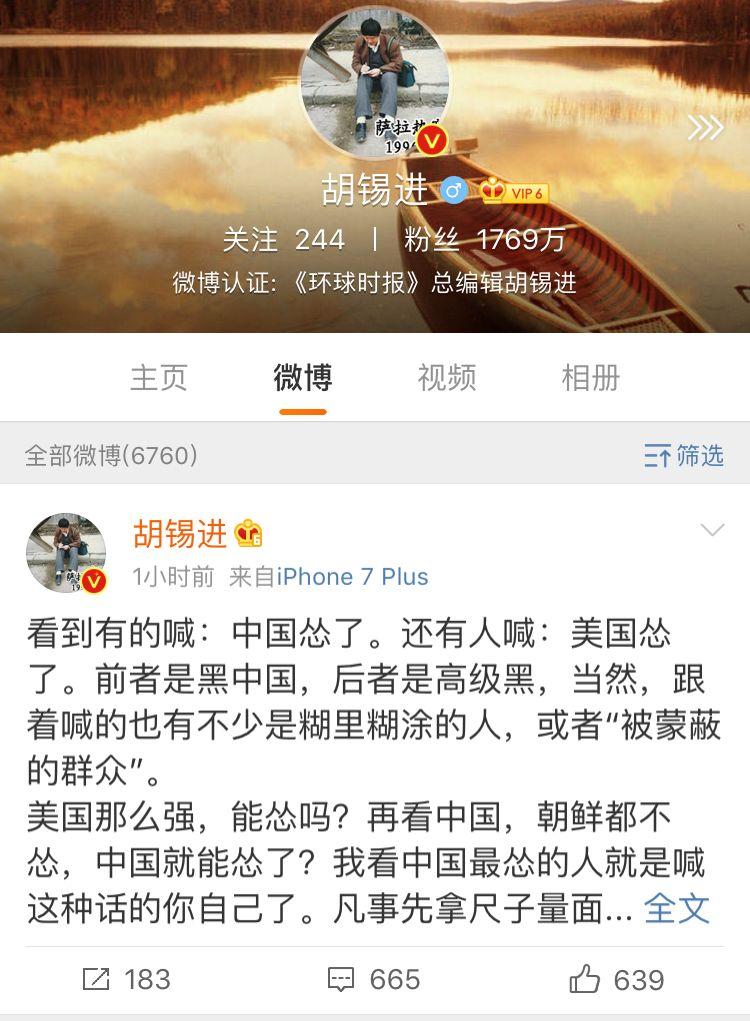Select the 微博 tab

coord(303,378)
